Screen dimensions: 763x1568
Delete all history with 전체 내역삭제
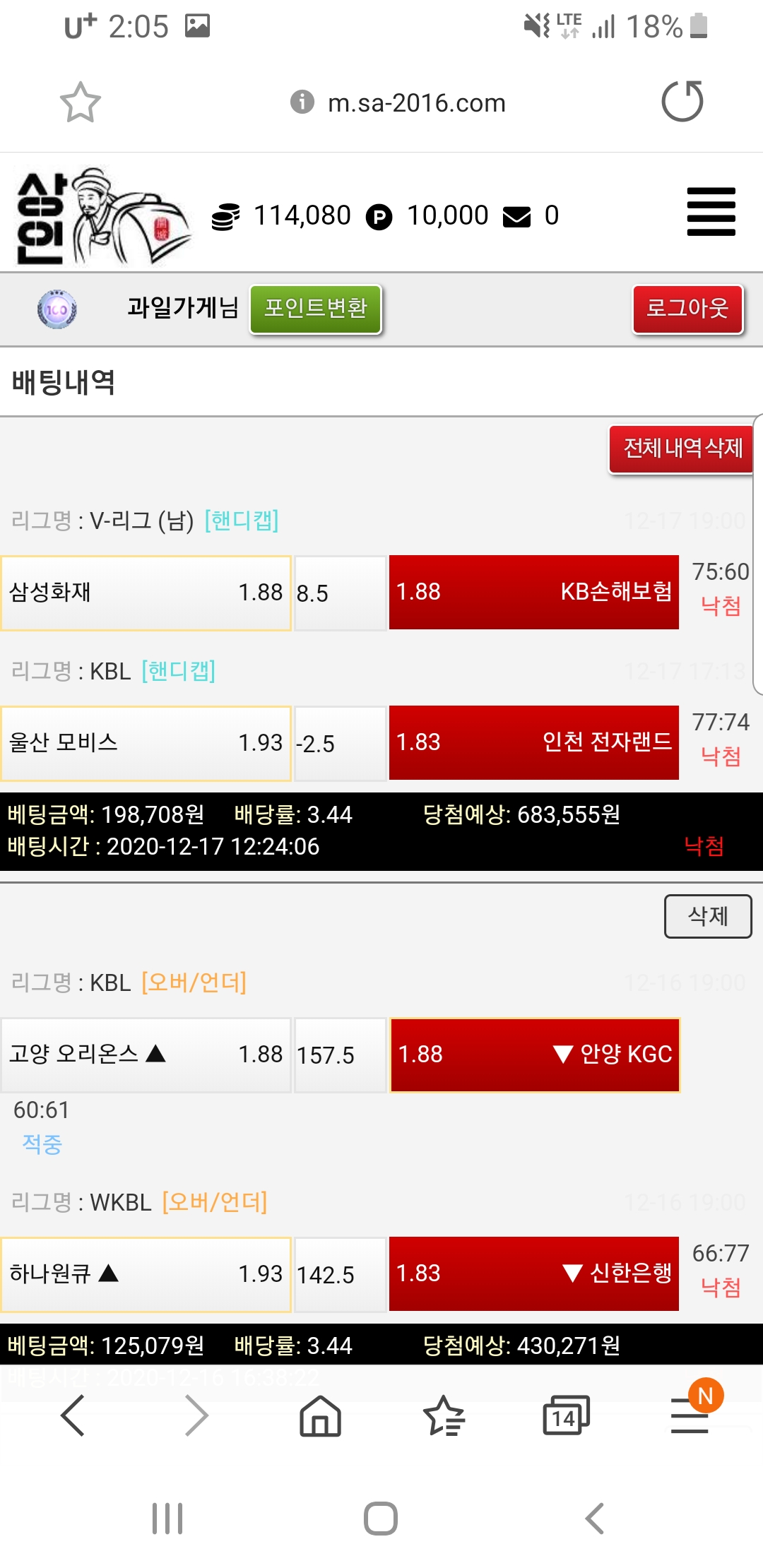click(x=681, y=449)
